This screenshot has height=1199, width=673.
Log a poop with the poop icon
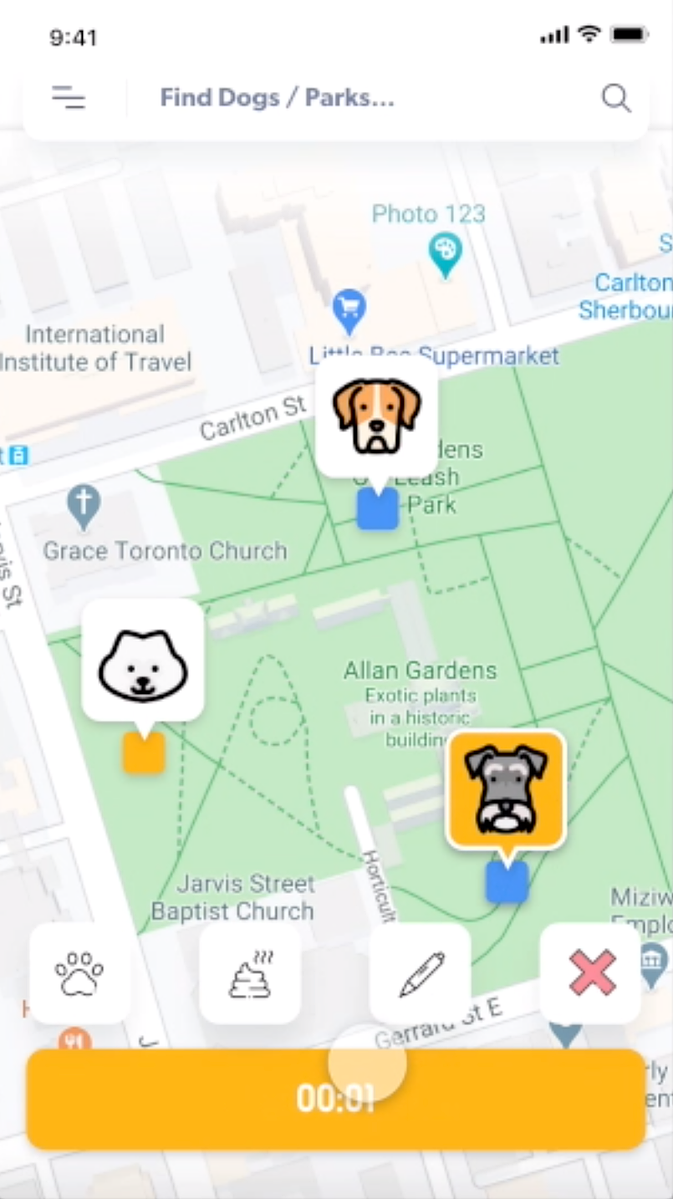[250, 972]
